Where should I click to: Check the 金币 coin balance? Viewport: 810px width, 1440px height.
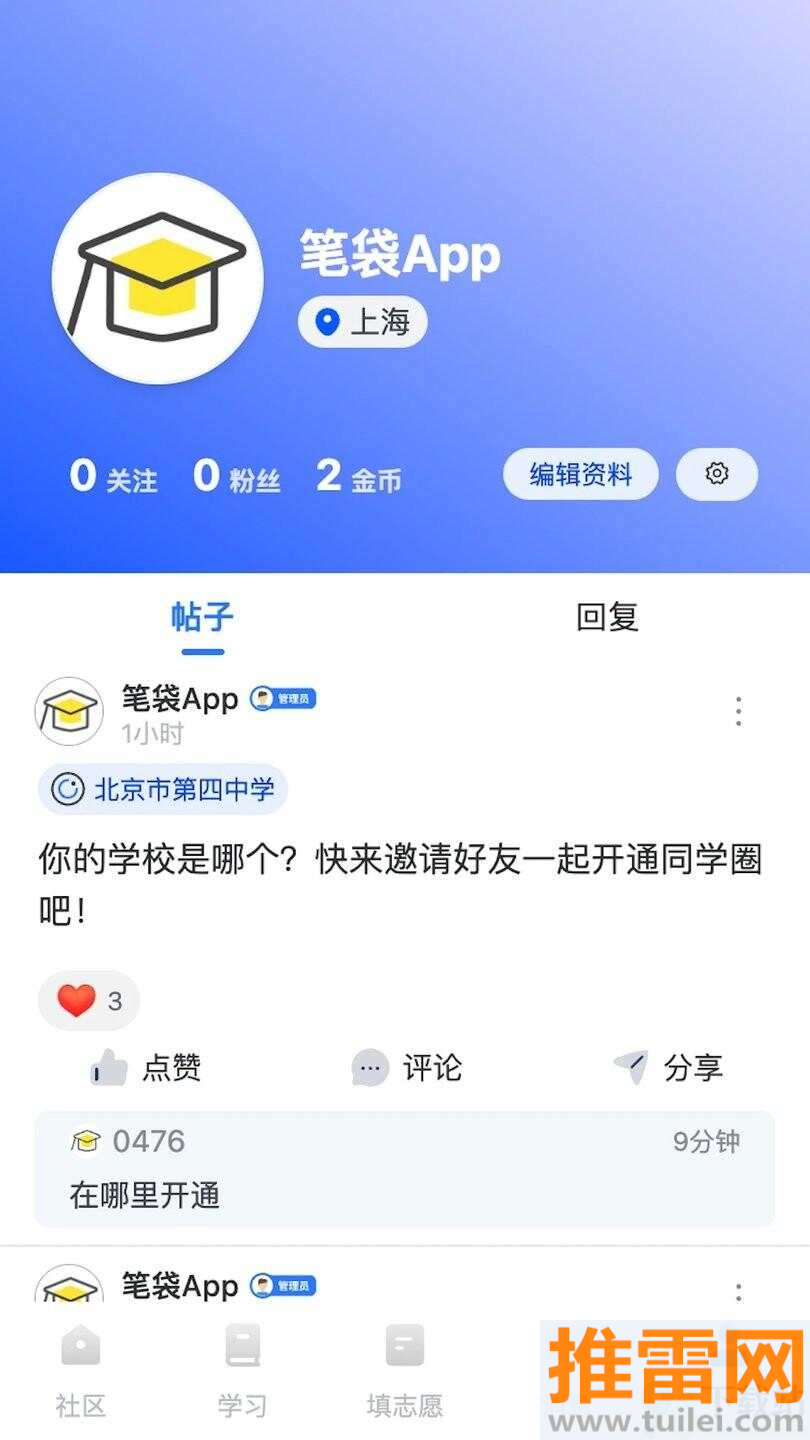click(359, 477)
